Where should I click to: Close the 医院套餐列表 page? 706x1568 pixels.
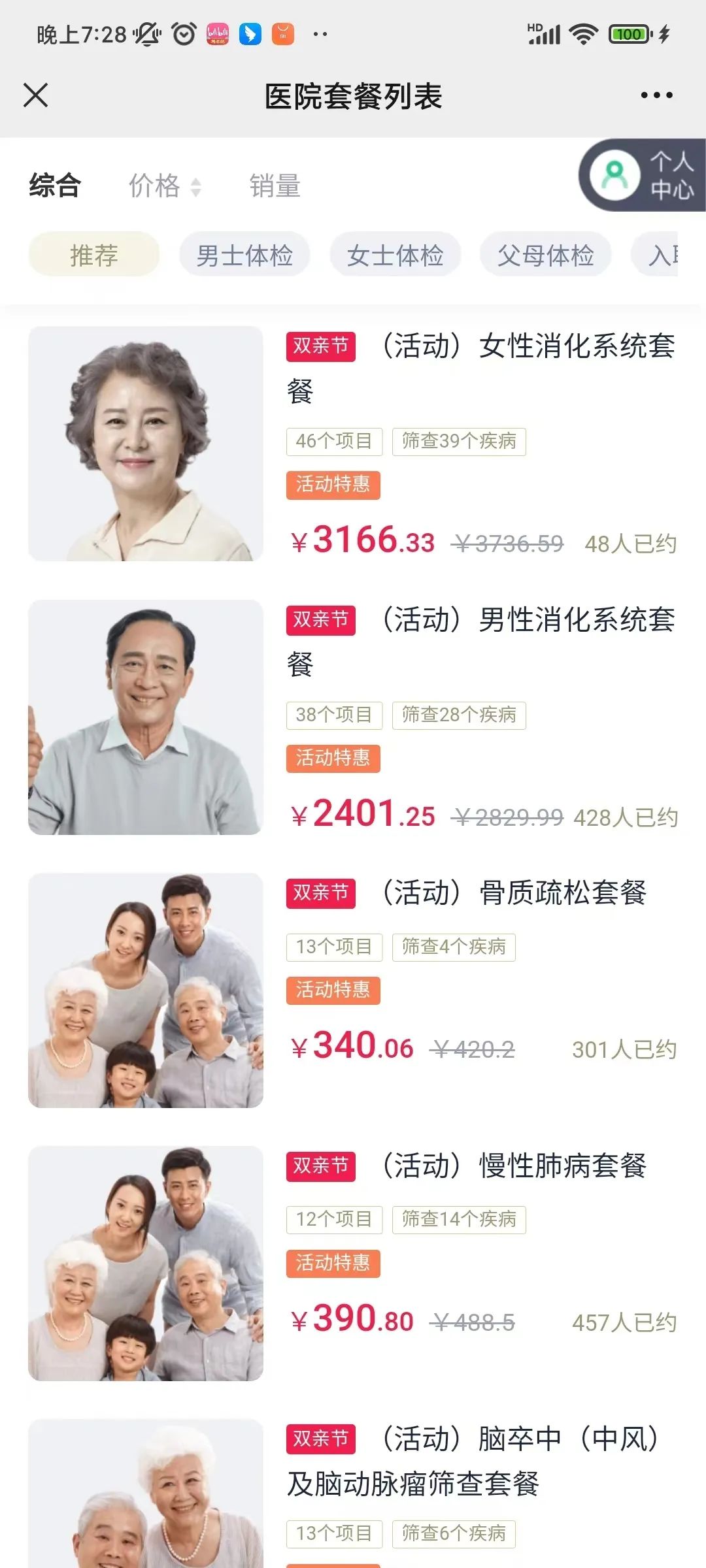tap(36, 95)
